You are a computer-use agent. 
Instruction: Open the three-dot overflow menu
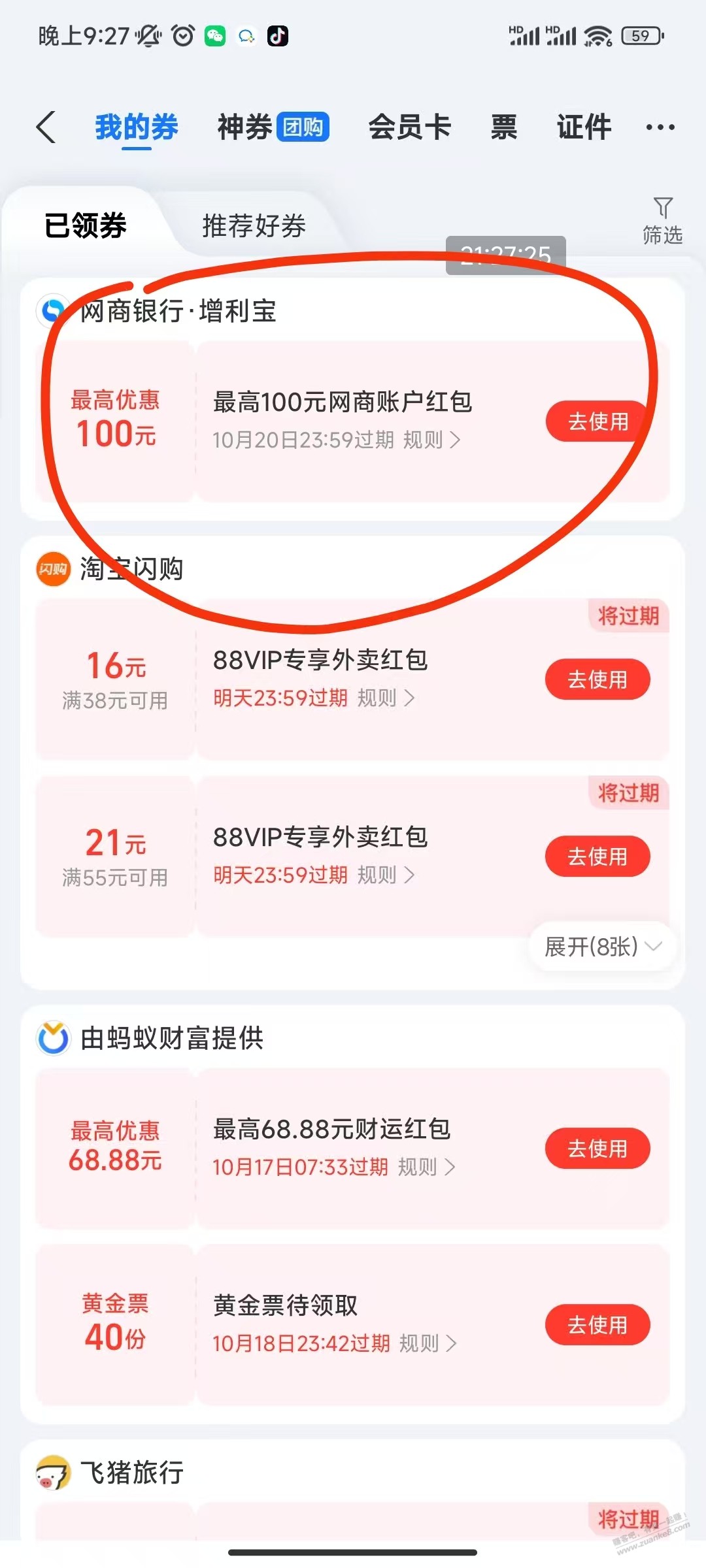click(660, 127)
